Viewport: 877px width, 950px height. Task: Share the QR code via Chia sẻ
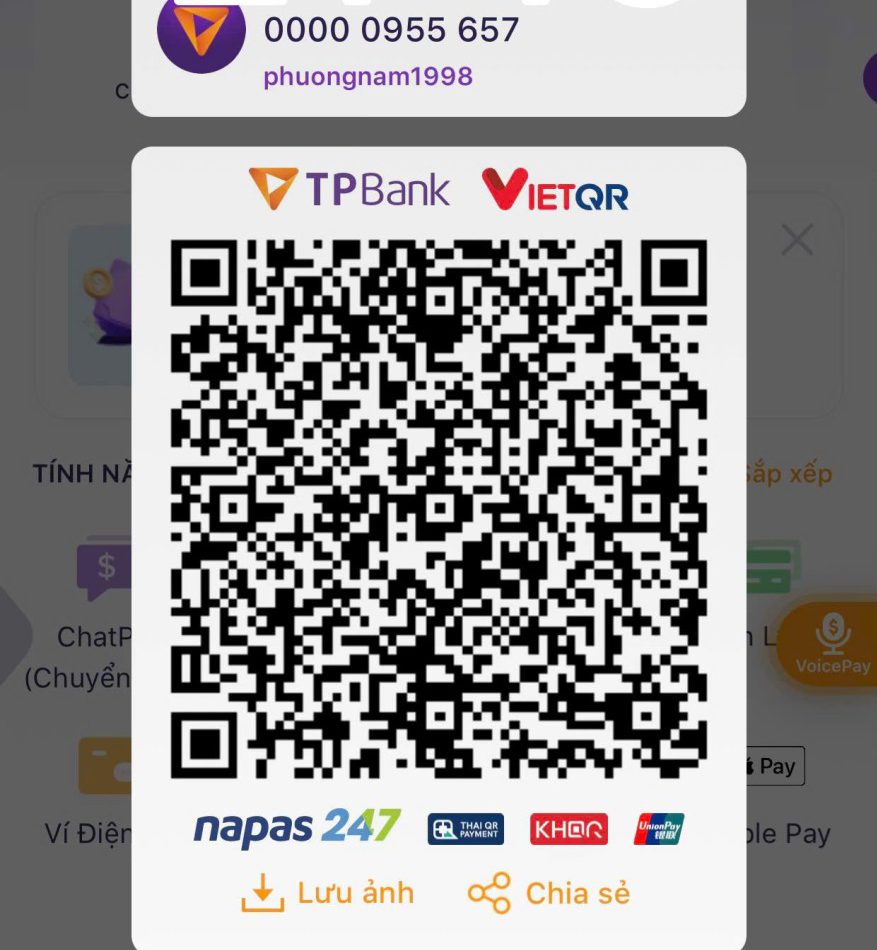(549, 893)
